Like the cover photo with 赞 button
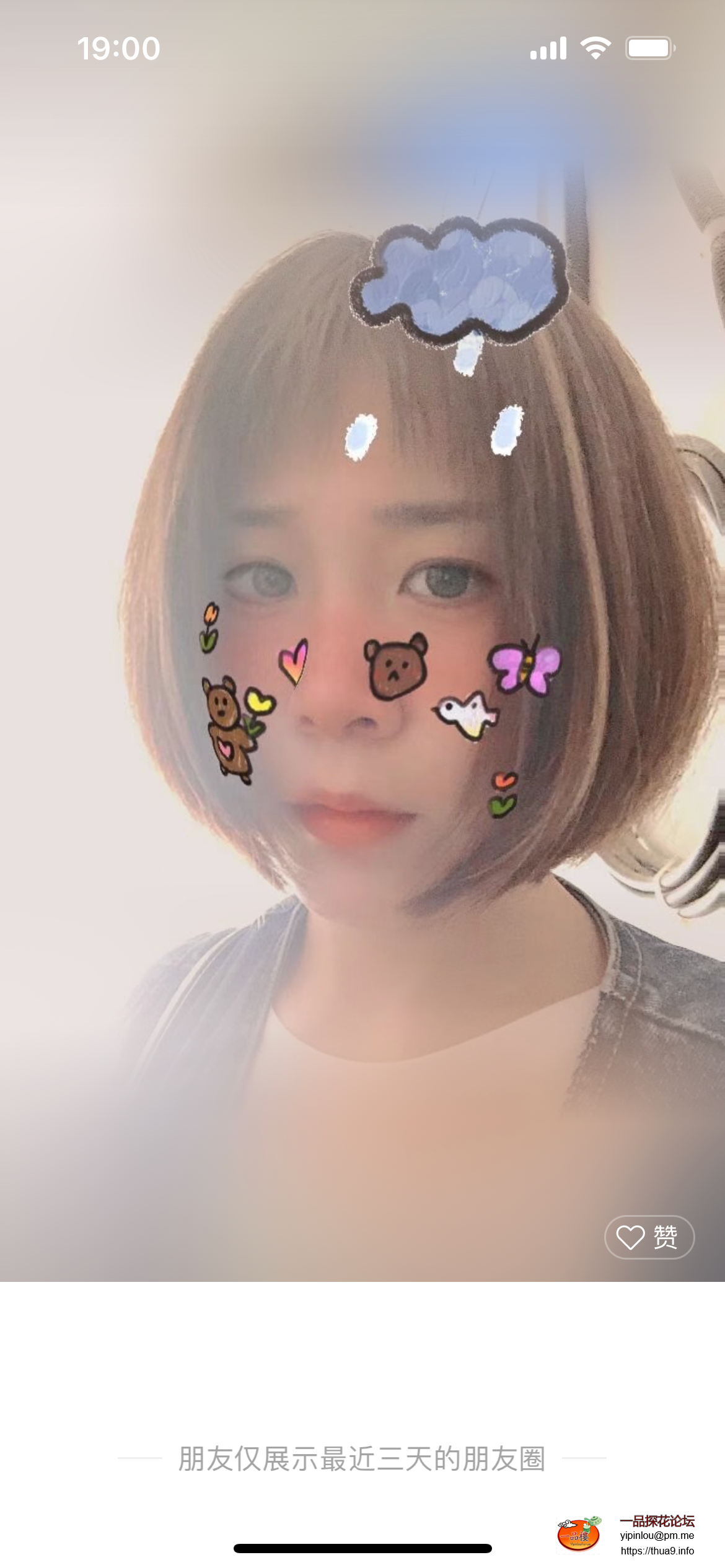The width and height of the screenshot is (725, 1568). tap(649, 1237)
